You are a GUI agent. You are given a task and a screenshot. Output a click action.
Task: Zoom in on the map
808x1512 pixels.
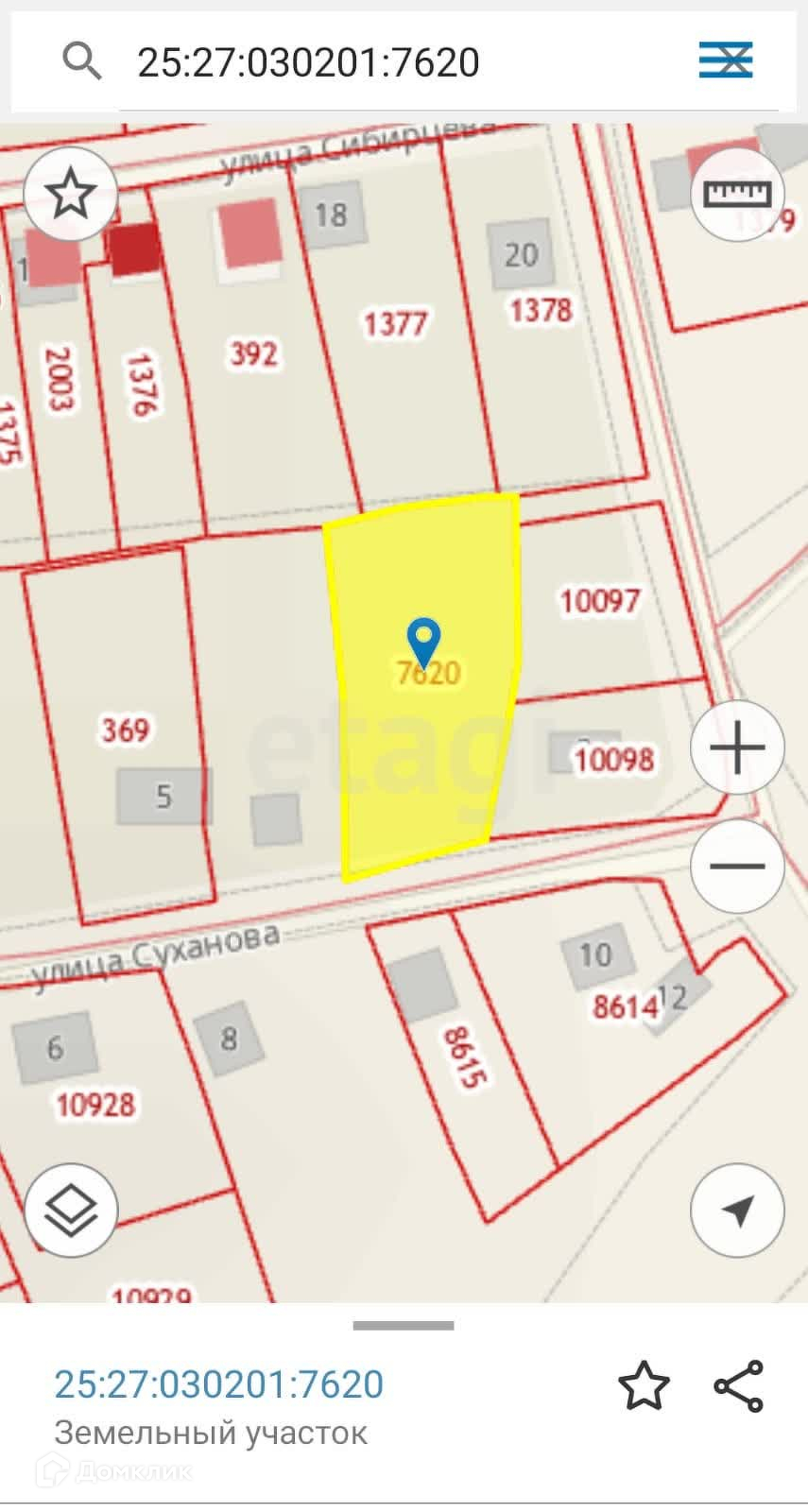737,748
